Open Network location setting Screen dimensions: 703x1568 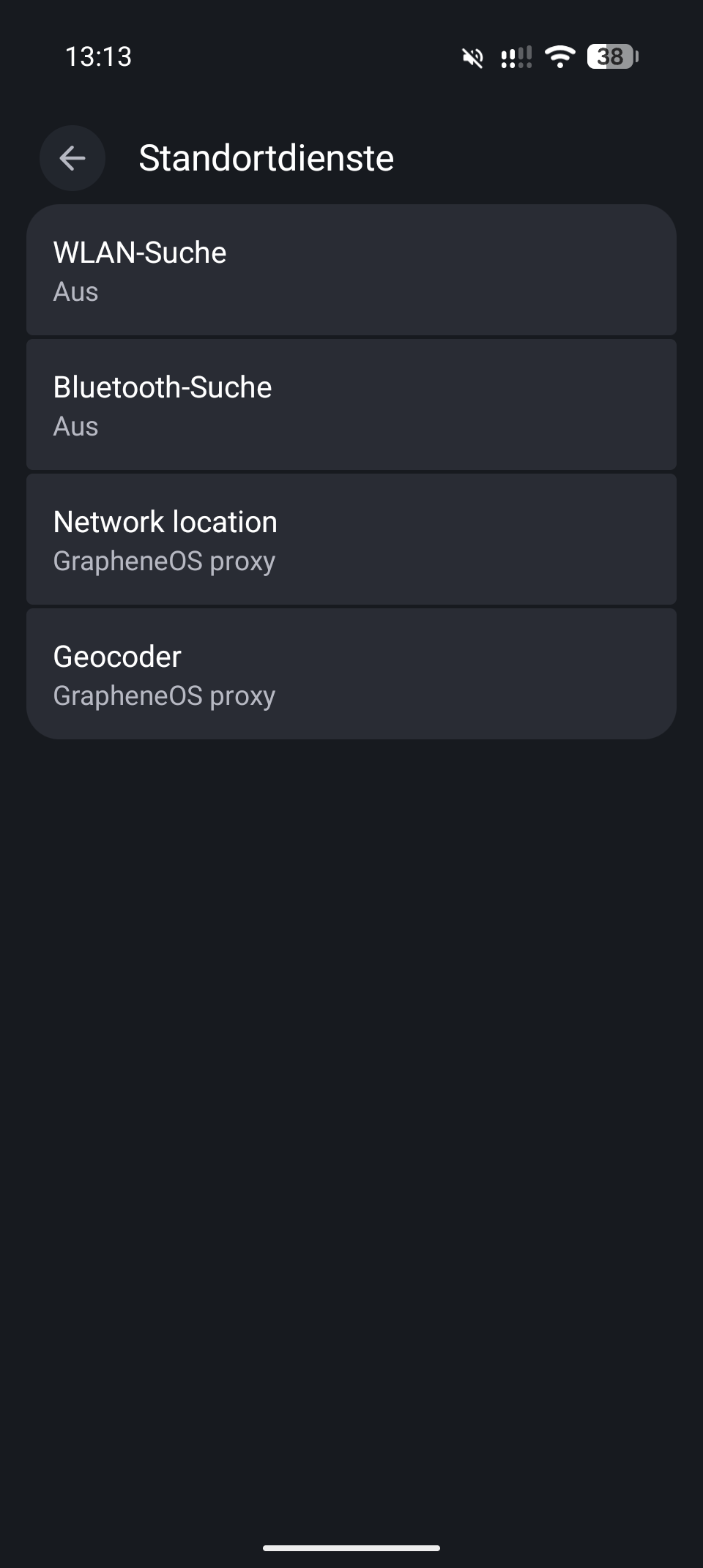[x=351, y=540]
